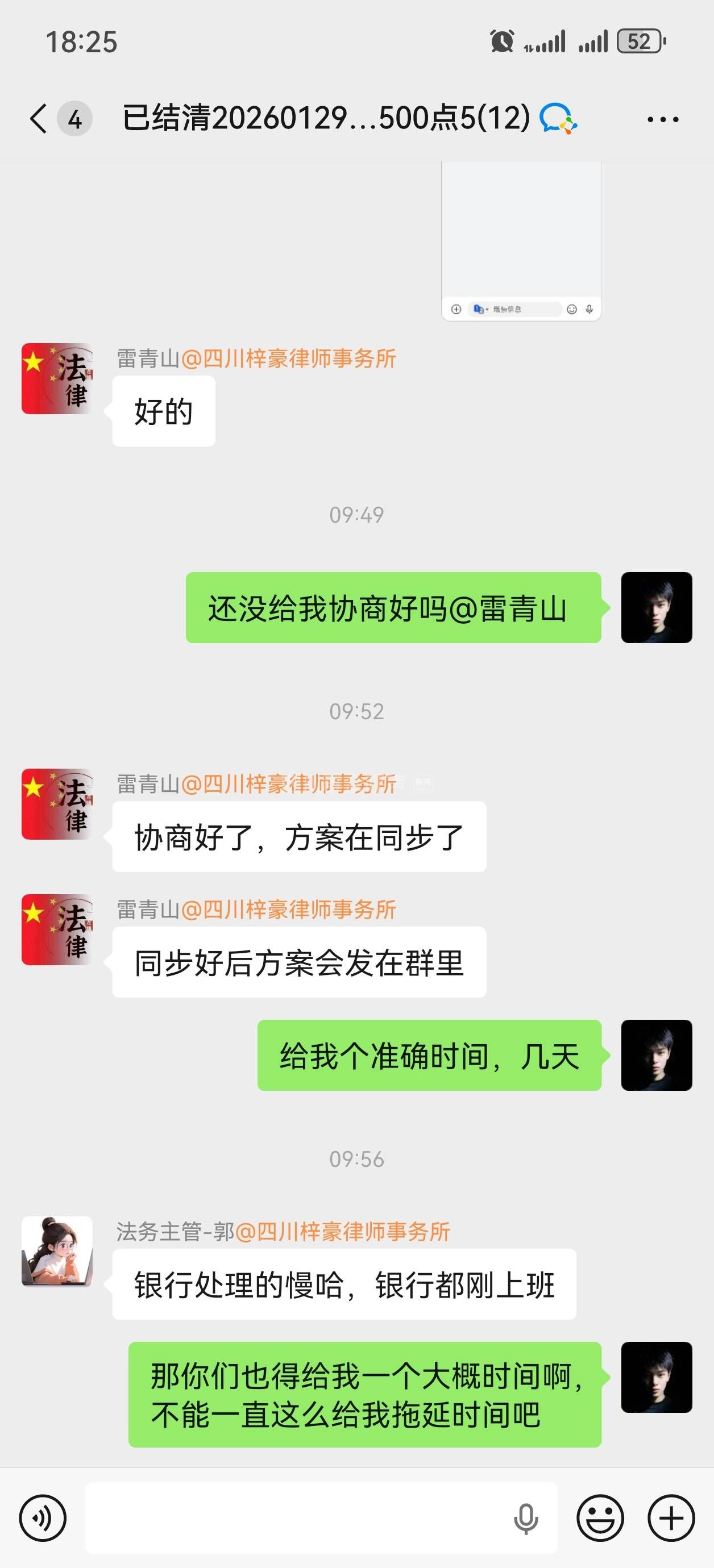The height and width of the screenshot is (1568, 714).
Task: Open 法务主管-郭 avatar profile
Action: click(x=57, y=1252)
